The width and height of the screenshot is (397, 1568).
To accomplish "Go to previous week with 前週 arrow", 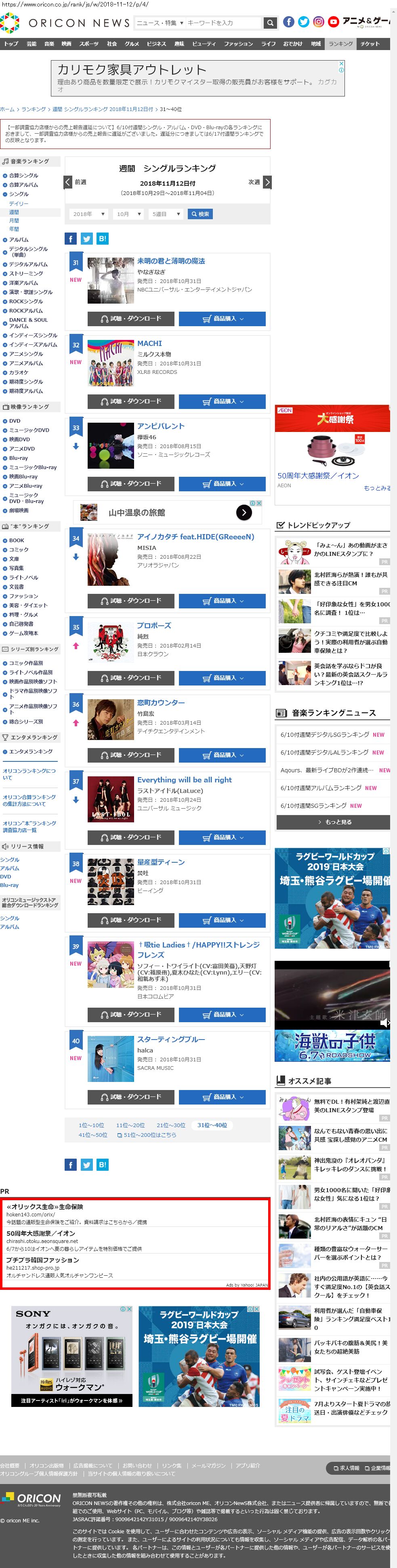I will [x=68, y=182].
